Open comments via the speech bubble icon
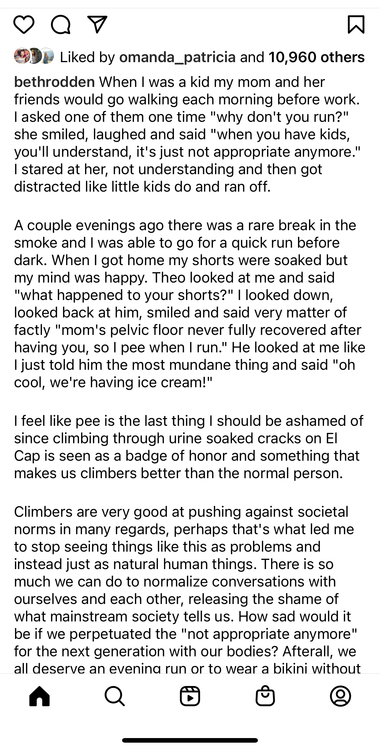This screenshot has height=750, width=380. 61,24
